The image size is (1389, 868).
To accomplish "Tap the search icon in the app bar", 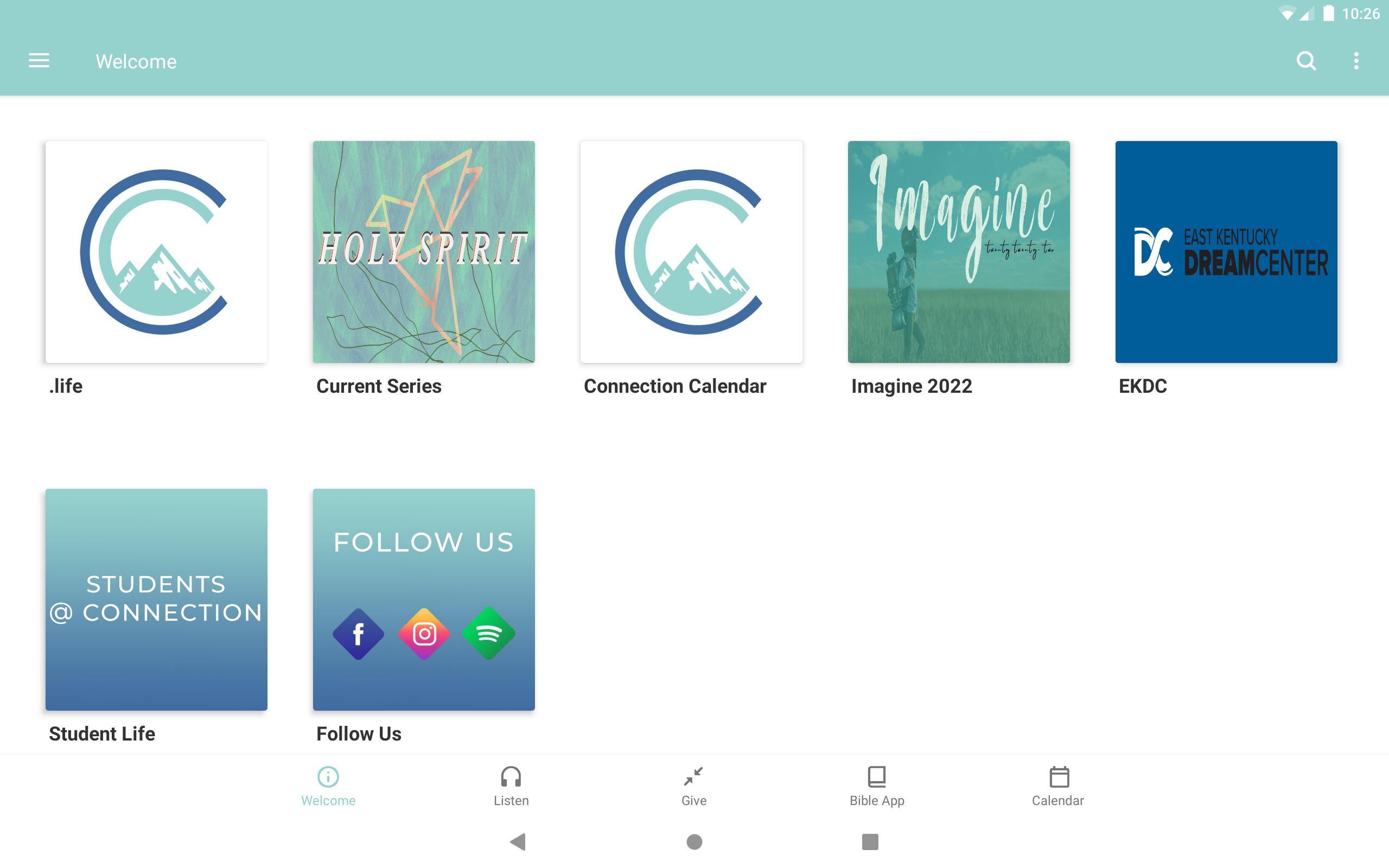I will tap(1306, 61).
